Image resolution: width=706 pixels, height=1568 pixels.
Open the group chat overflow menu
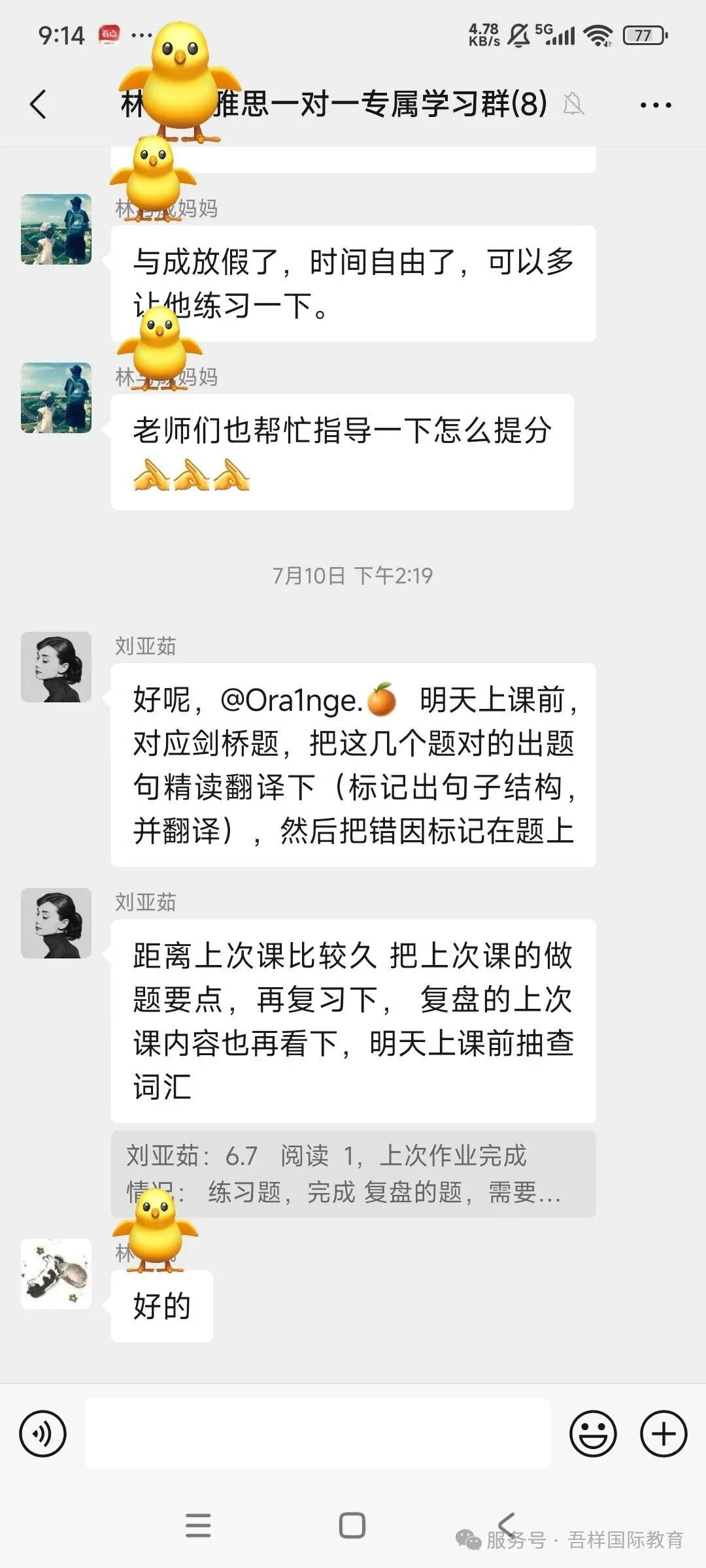click(656, 105)
